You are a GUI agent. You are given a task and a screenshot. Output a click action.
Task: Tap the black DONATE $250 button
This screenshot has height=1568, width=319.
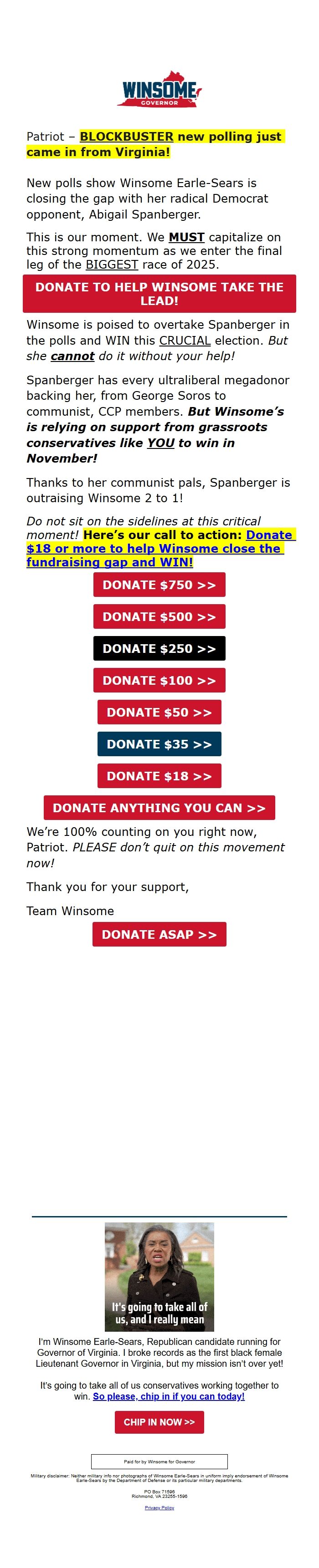tap(159, 648)
